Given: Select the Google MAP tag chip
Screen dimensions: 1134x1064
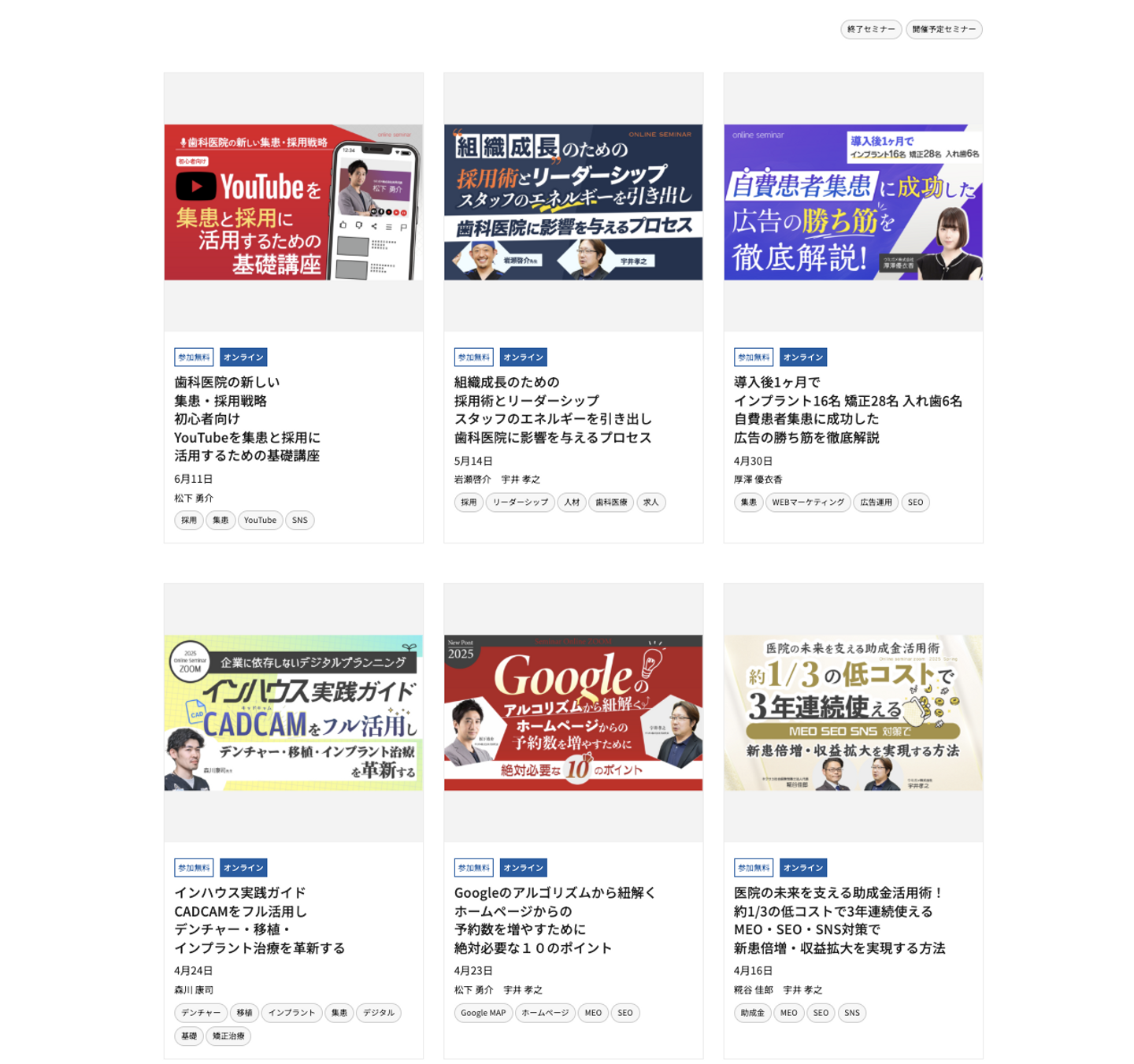Looking at the screenshot, I should coord(483,1013).
